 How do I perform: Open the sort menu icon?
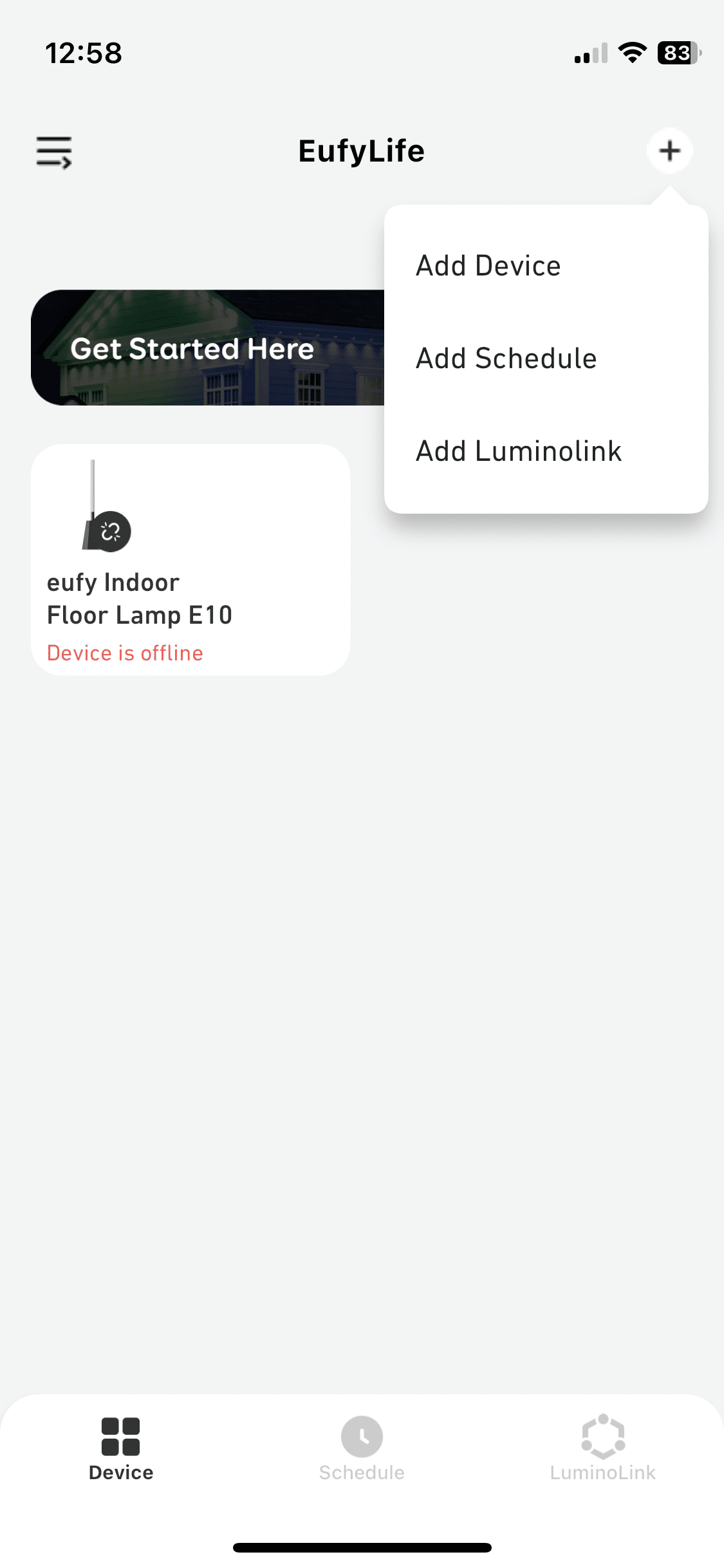(x=53, y=152)
